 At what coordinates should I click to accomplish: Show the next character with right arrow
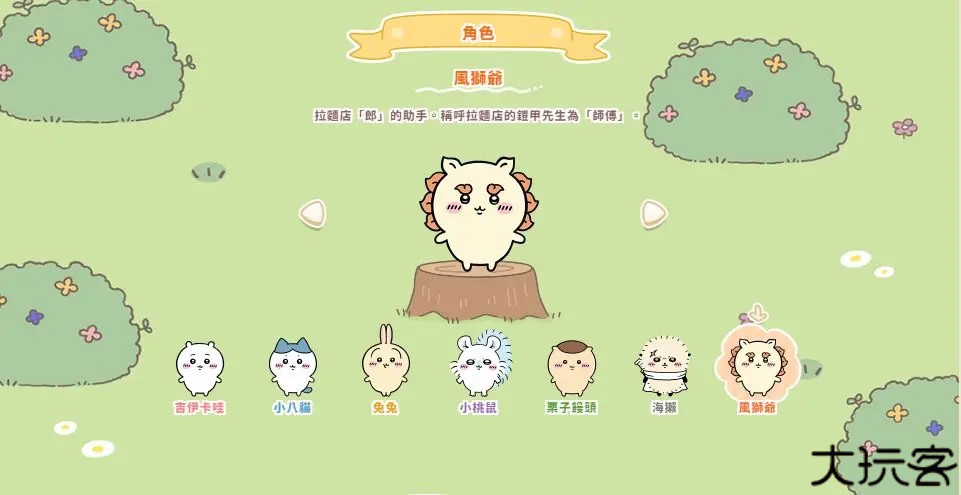653,213
